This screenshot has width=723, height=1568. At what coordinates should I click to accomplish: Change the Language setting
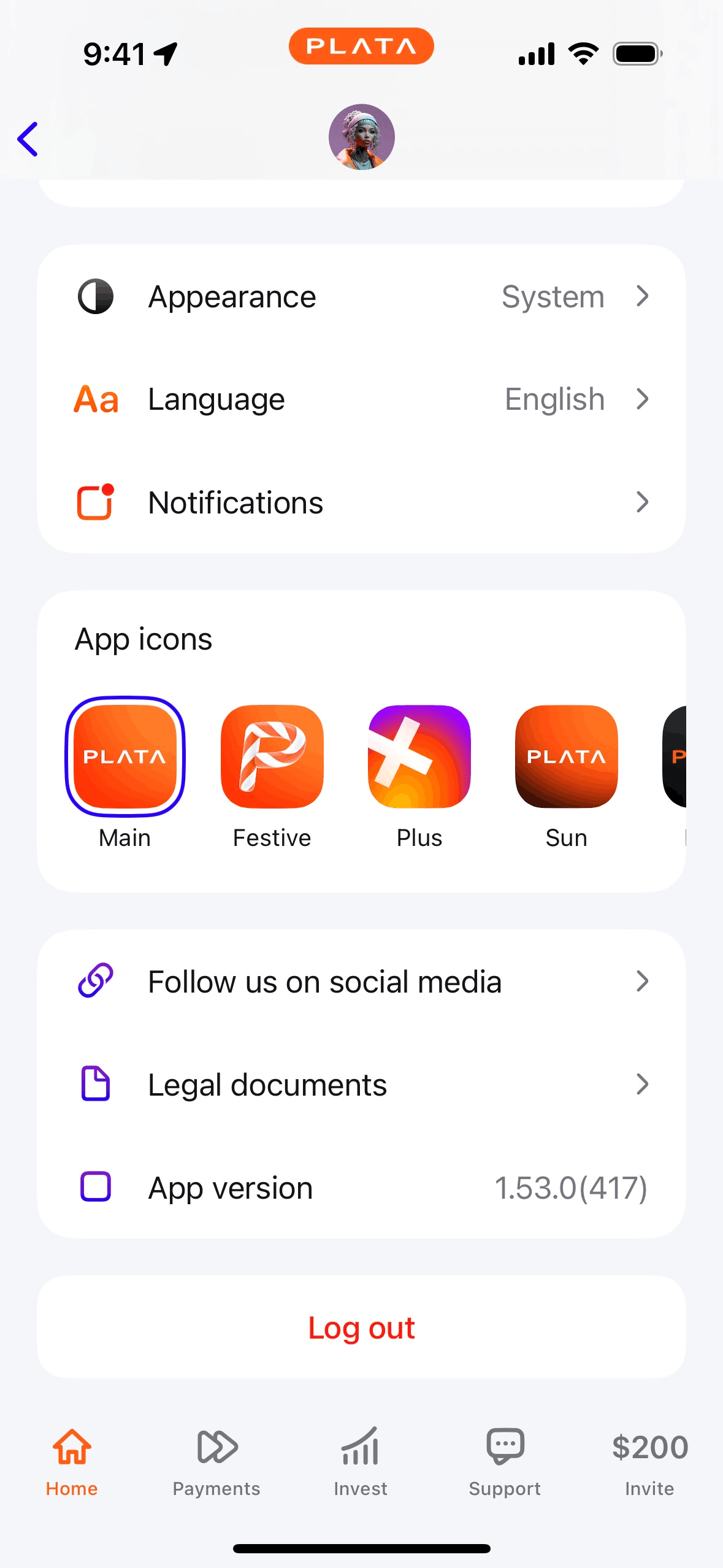click(361, 400)
